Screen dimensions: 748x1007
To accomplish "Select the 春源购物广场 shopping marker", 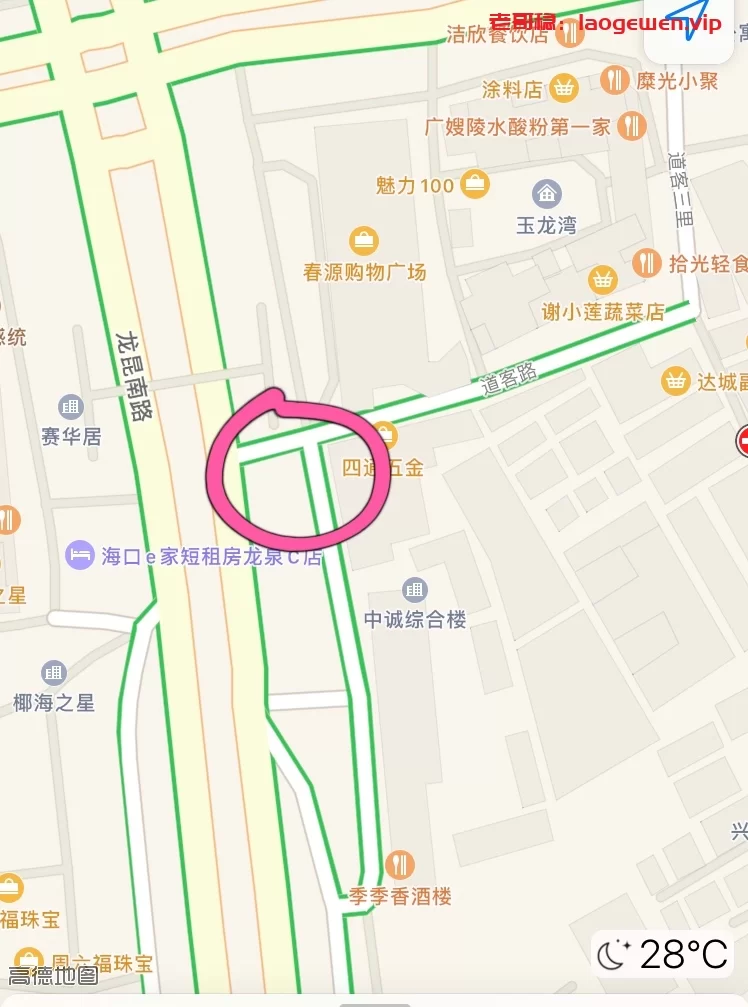I will coord(364,240).
